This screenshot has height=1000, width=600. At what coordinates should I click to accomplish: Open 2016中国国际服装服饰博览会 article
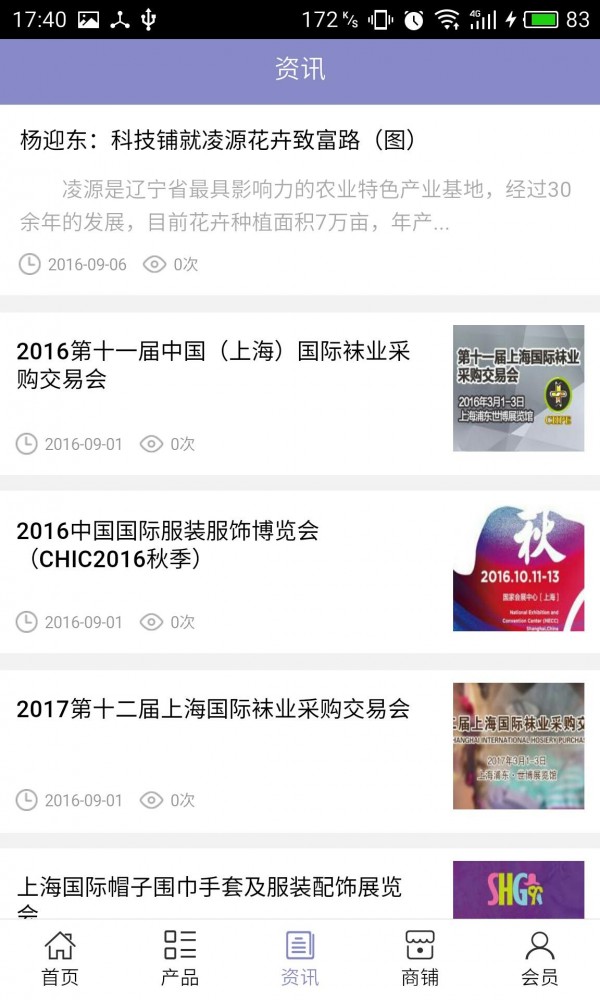(x=168, y=544)
